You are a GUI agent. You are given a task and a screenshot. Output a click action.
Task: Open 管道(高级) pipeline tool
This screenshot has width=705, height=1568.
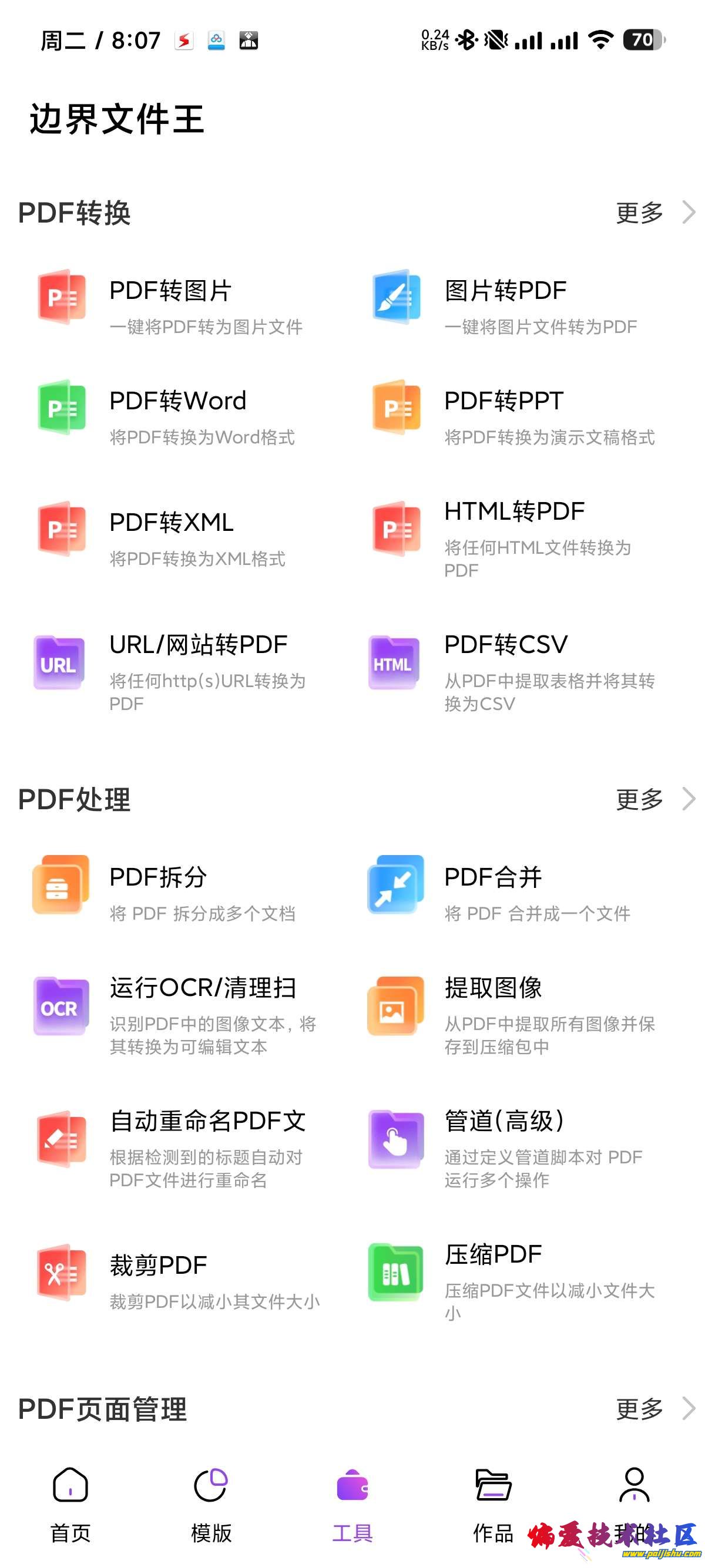[505, 1145]
